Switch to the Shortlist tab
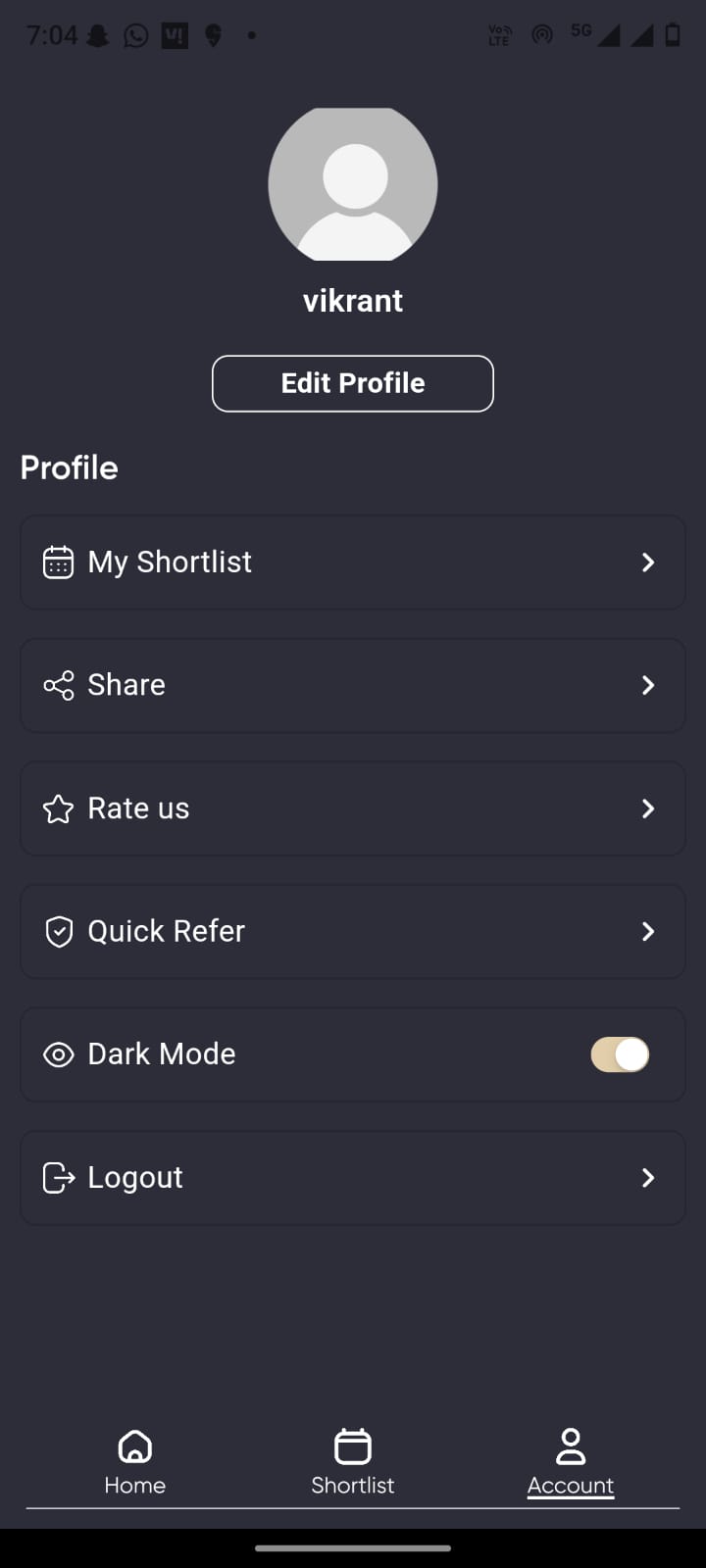This screenshot has height=1568, width=706. coord(353,1461)
